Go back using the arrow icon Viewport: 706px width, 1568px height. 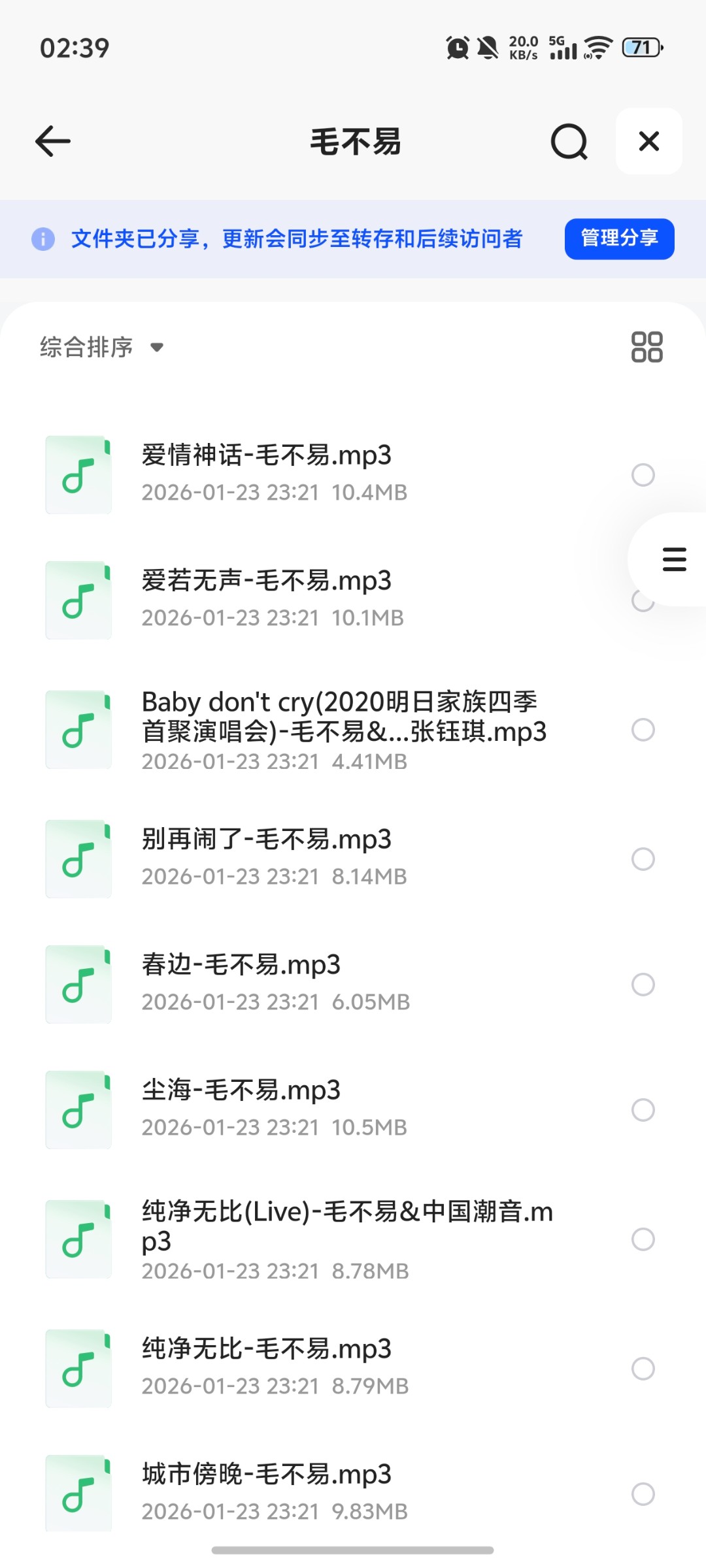53,141
